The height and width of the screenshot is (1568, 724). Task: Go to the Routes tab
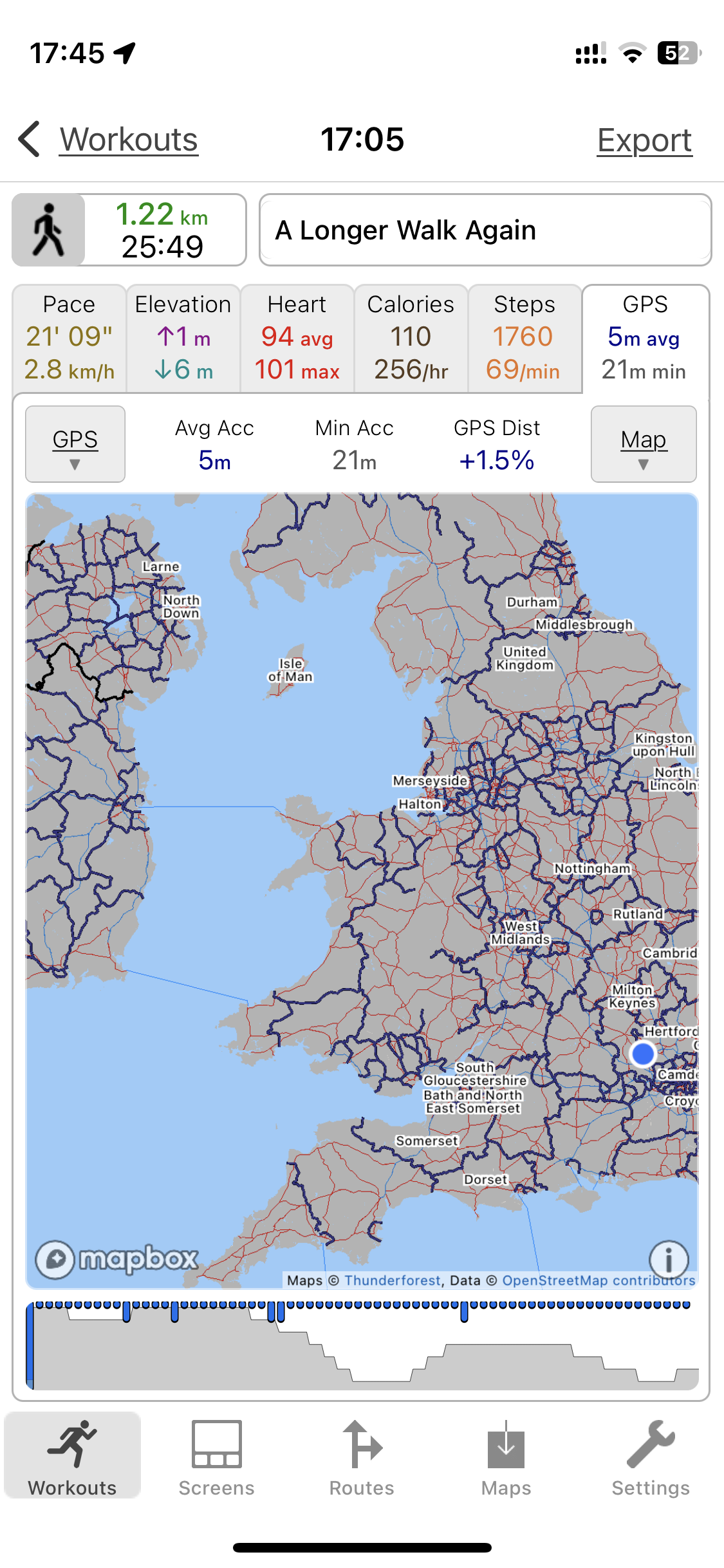pyautogui.click(x=362, y=1459)
